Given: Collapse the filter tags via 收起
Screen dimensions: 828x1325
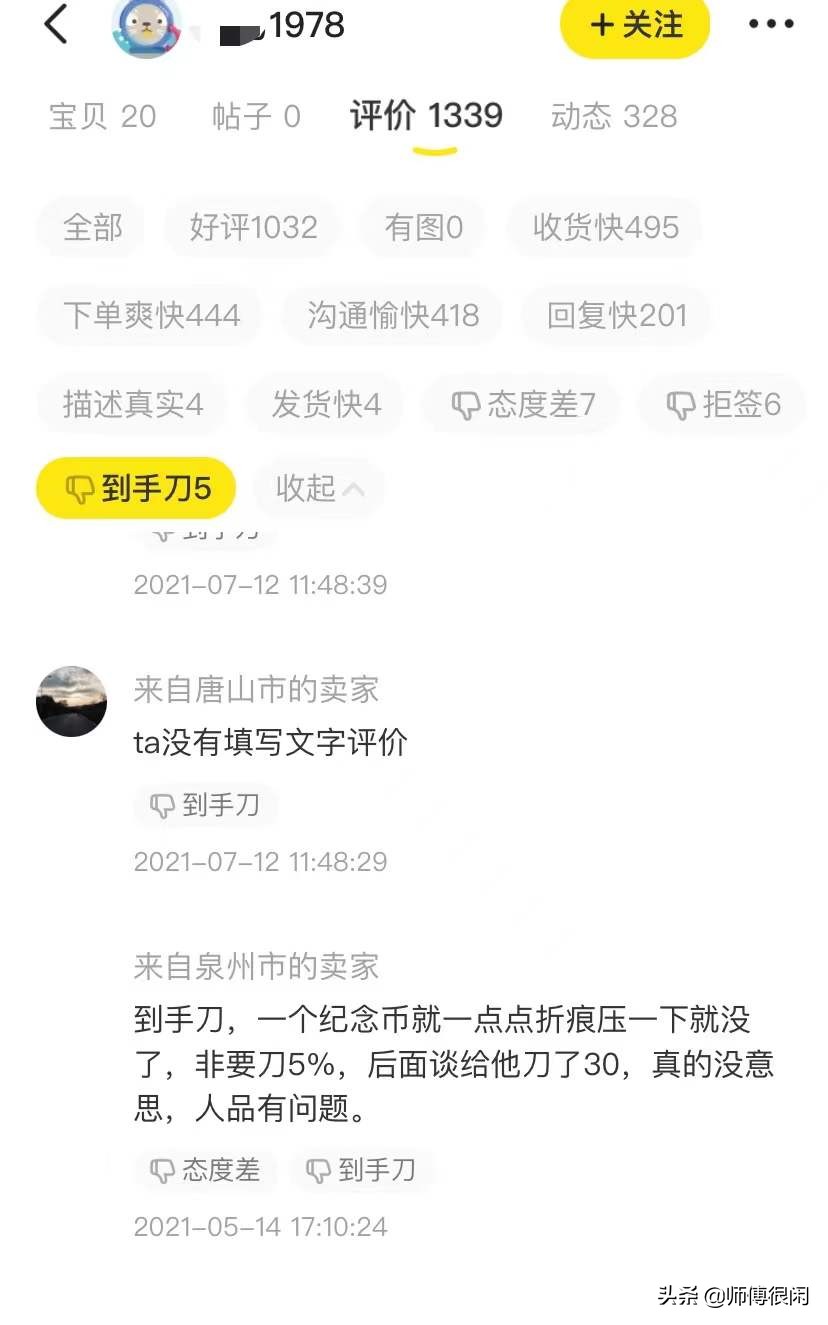Looking at the screenshot, I should tap(316, 488).
